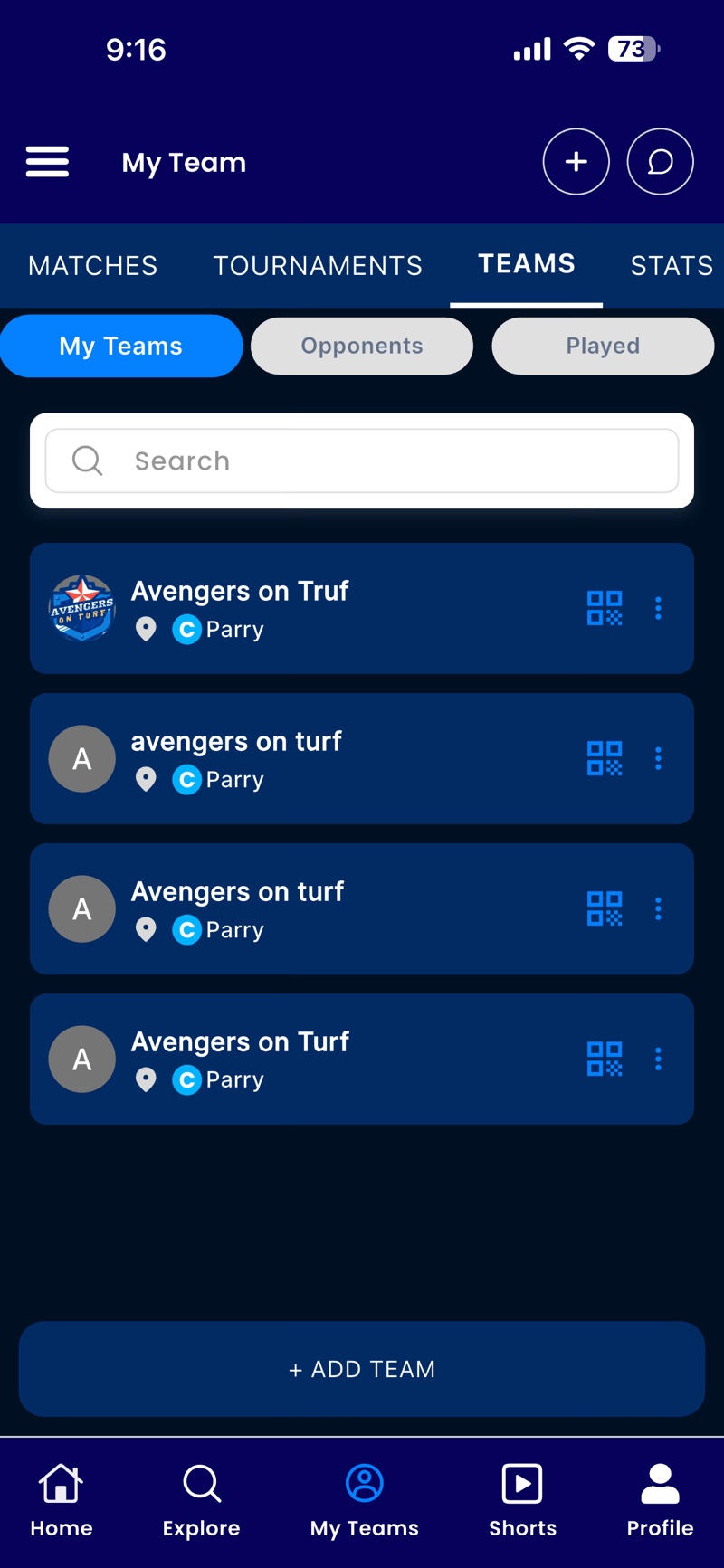Select the Opponents filter chip
The image size is (724, 1568).
[362, 346]
